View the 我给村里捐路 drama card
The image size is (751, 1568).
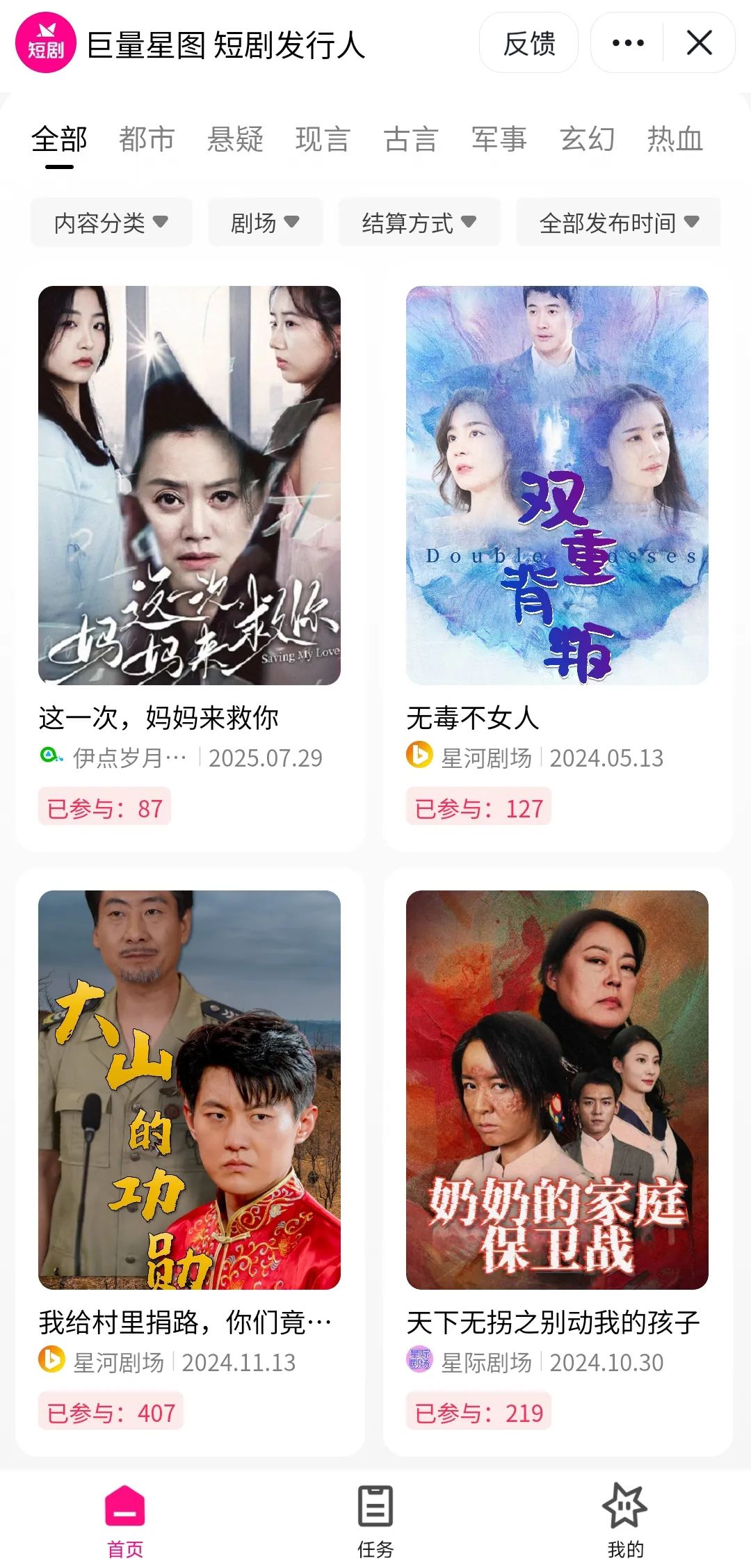pos(189,1089)
